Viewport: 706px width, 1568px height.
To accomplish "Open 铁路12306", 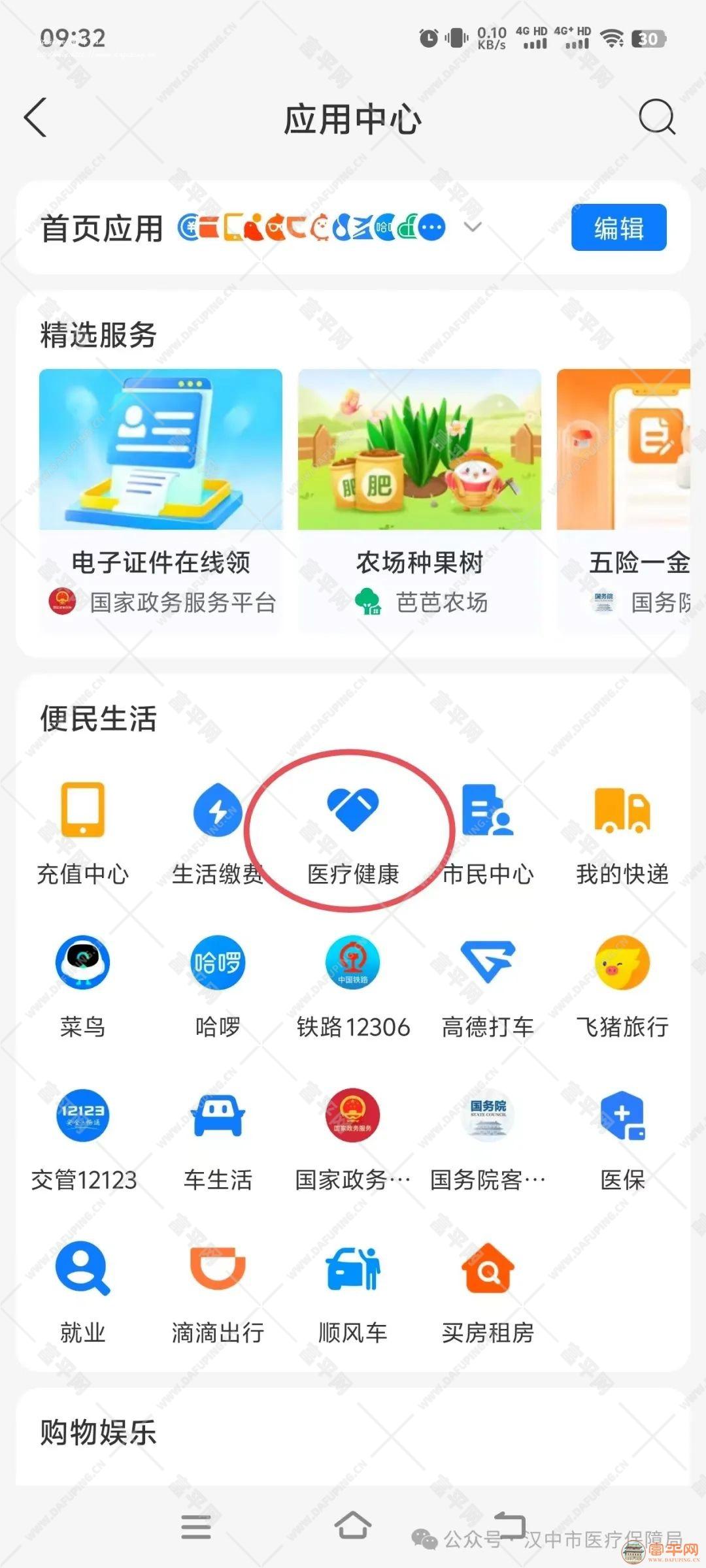I will (x=352, y=984).
